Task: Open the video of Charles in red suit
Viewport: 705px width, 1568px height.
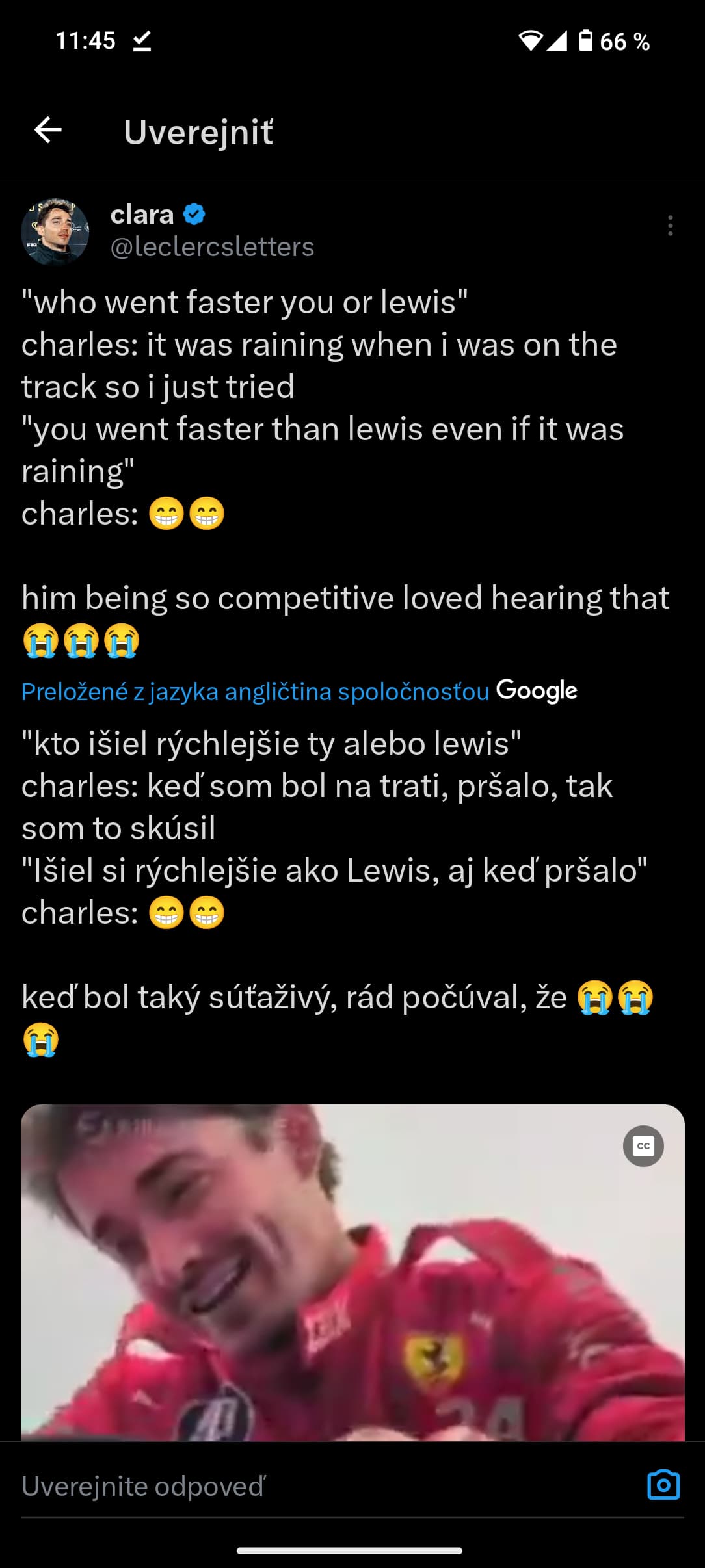Action: pyautogui.click(x=352, y=1272)
